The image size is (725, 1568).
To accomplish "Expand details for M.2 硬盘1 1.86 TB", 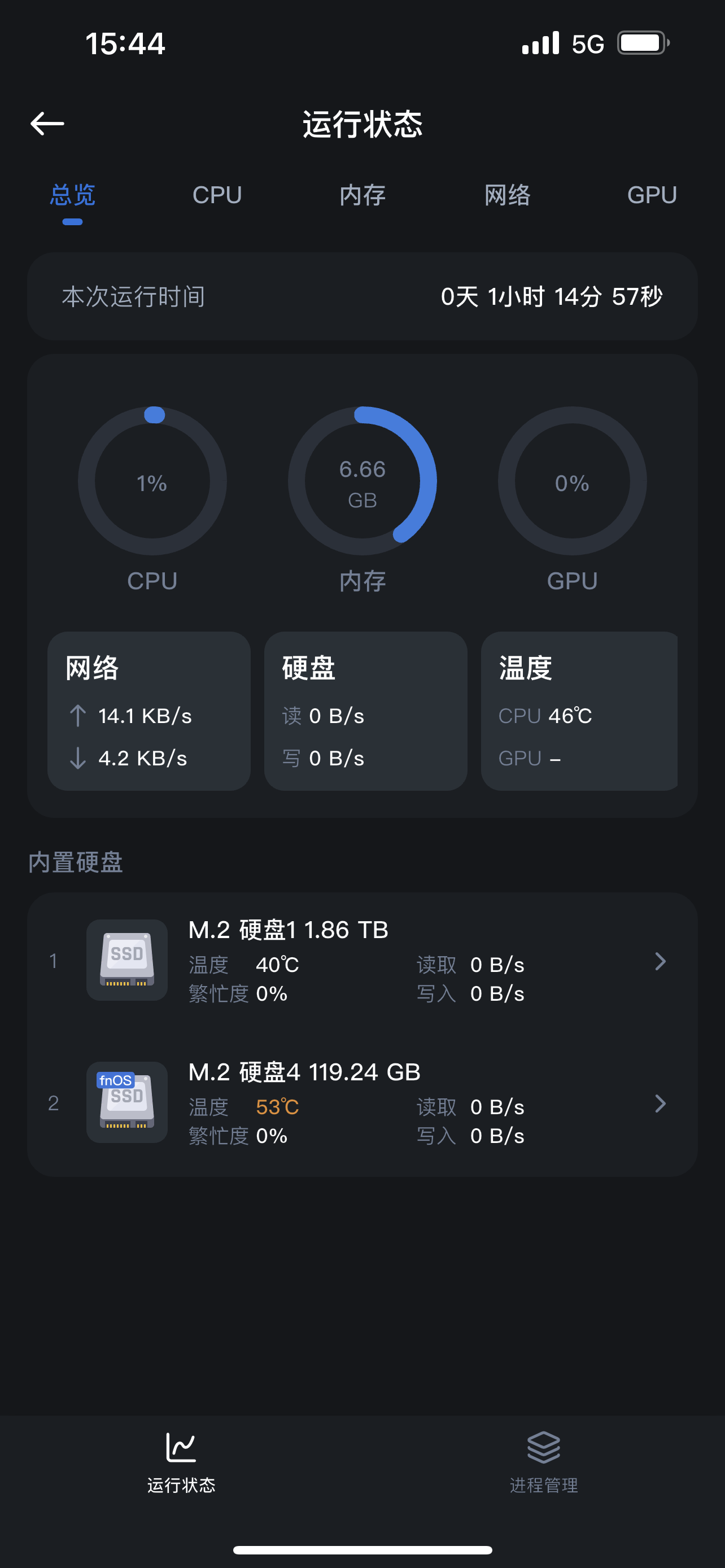I will pyautogui.click(x=660, y=961).
